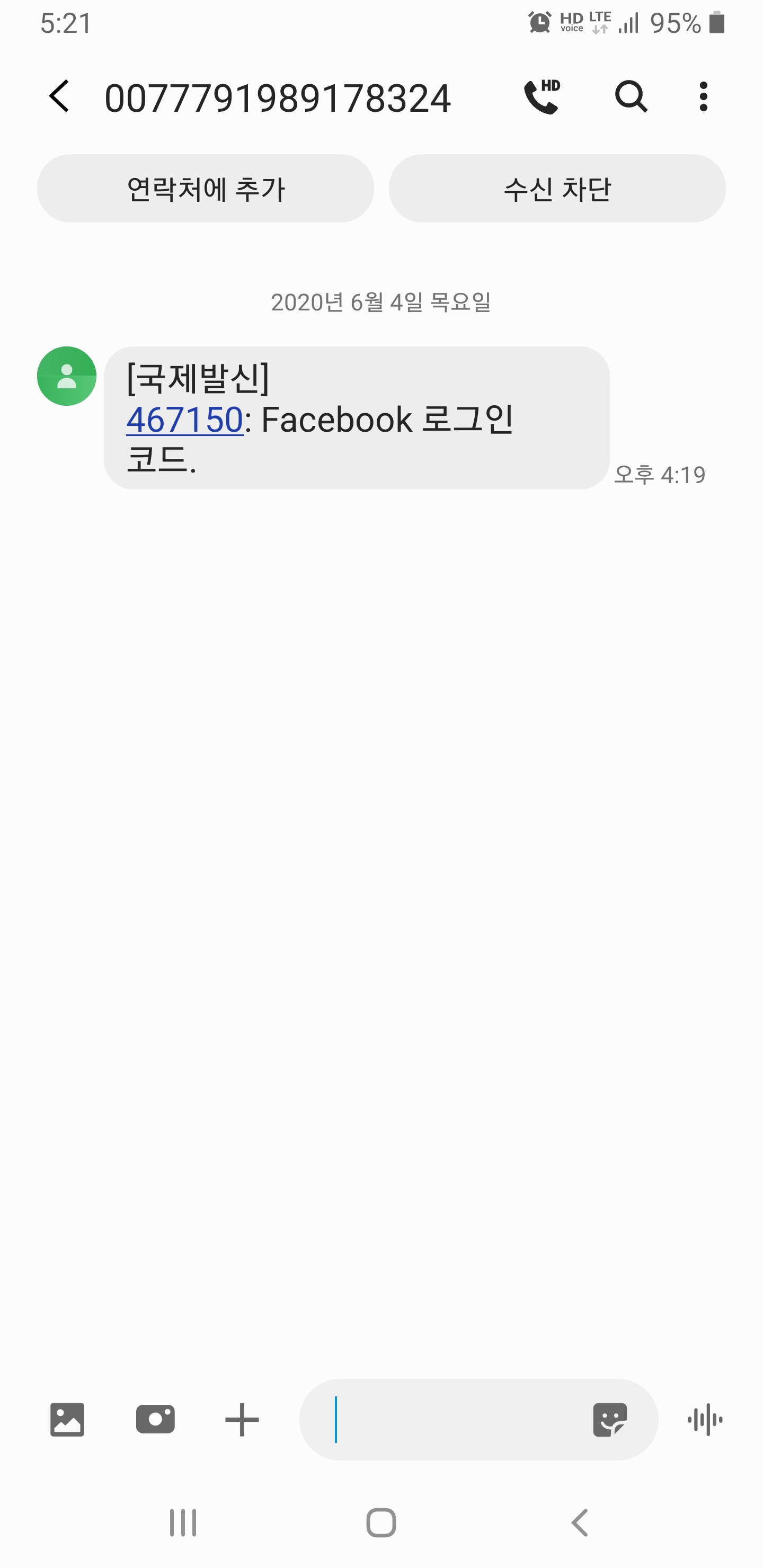Call this number with HD voice
Viewport: 763px width, 1568px height.
(542, 96)
